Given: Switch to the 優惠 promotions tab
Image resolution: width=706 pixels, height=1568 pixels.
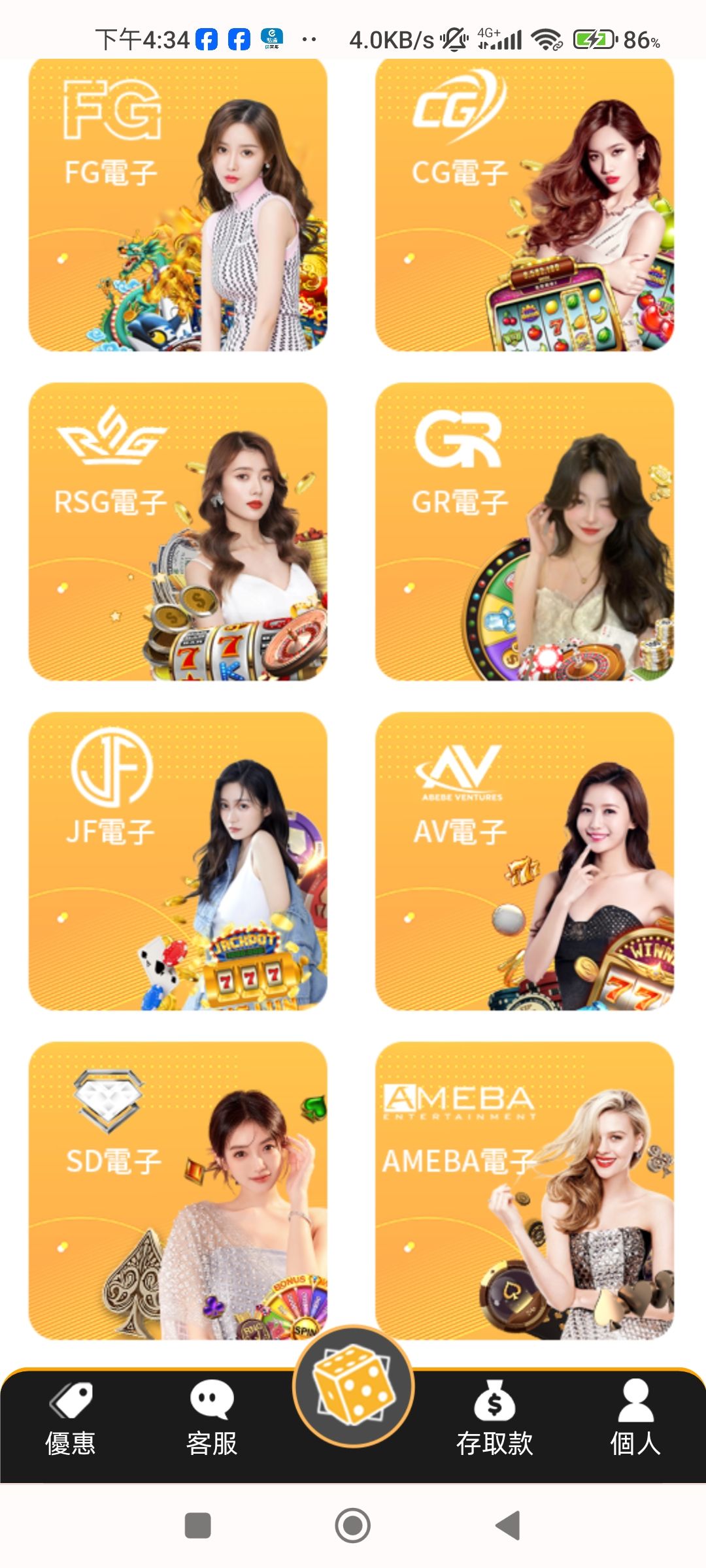Looking at the screenshot, I should 71,1419.
